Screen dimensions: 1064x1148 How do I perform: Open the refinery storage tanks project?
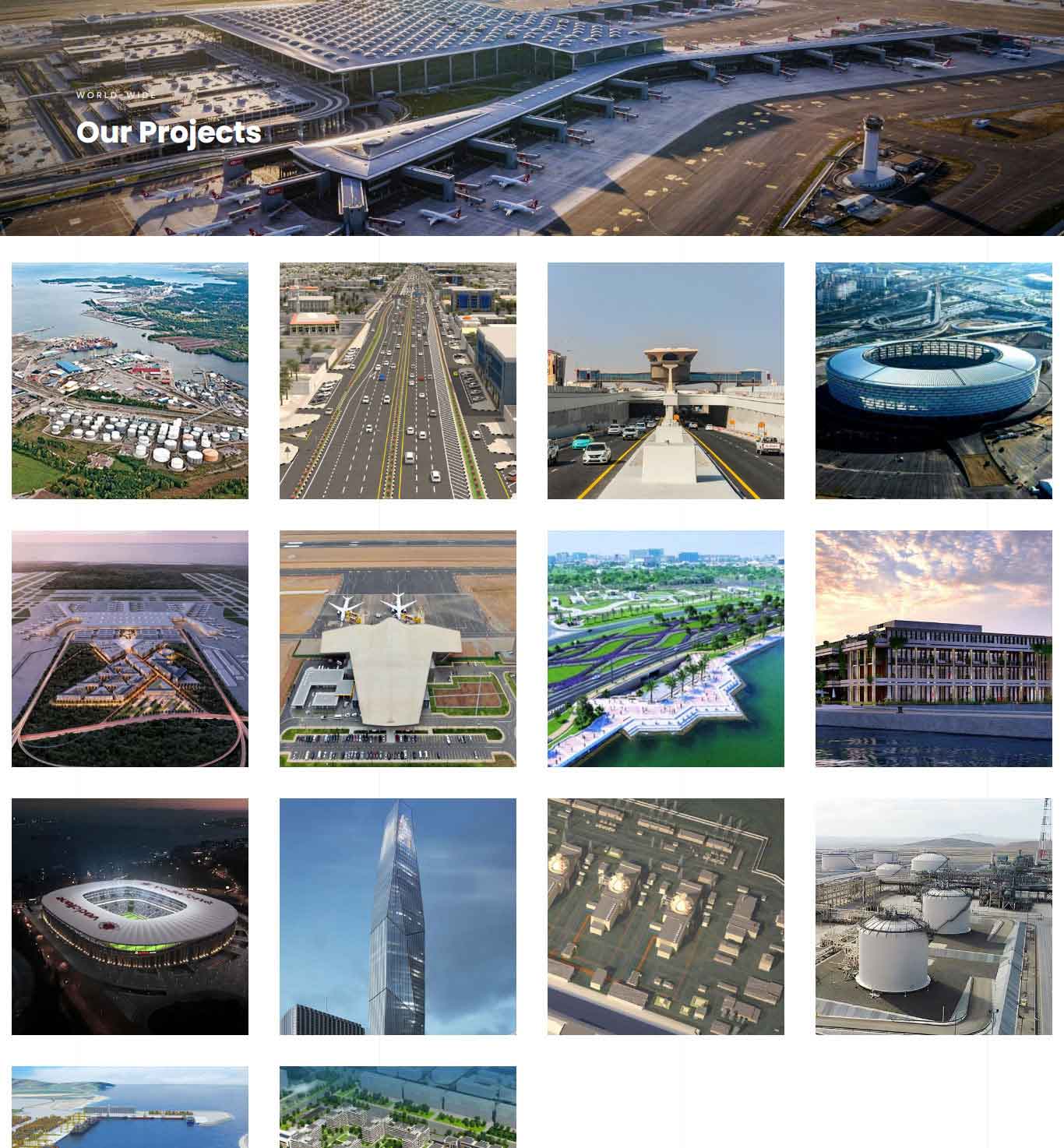coord(934,917)
